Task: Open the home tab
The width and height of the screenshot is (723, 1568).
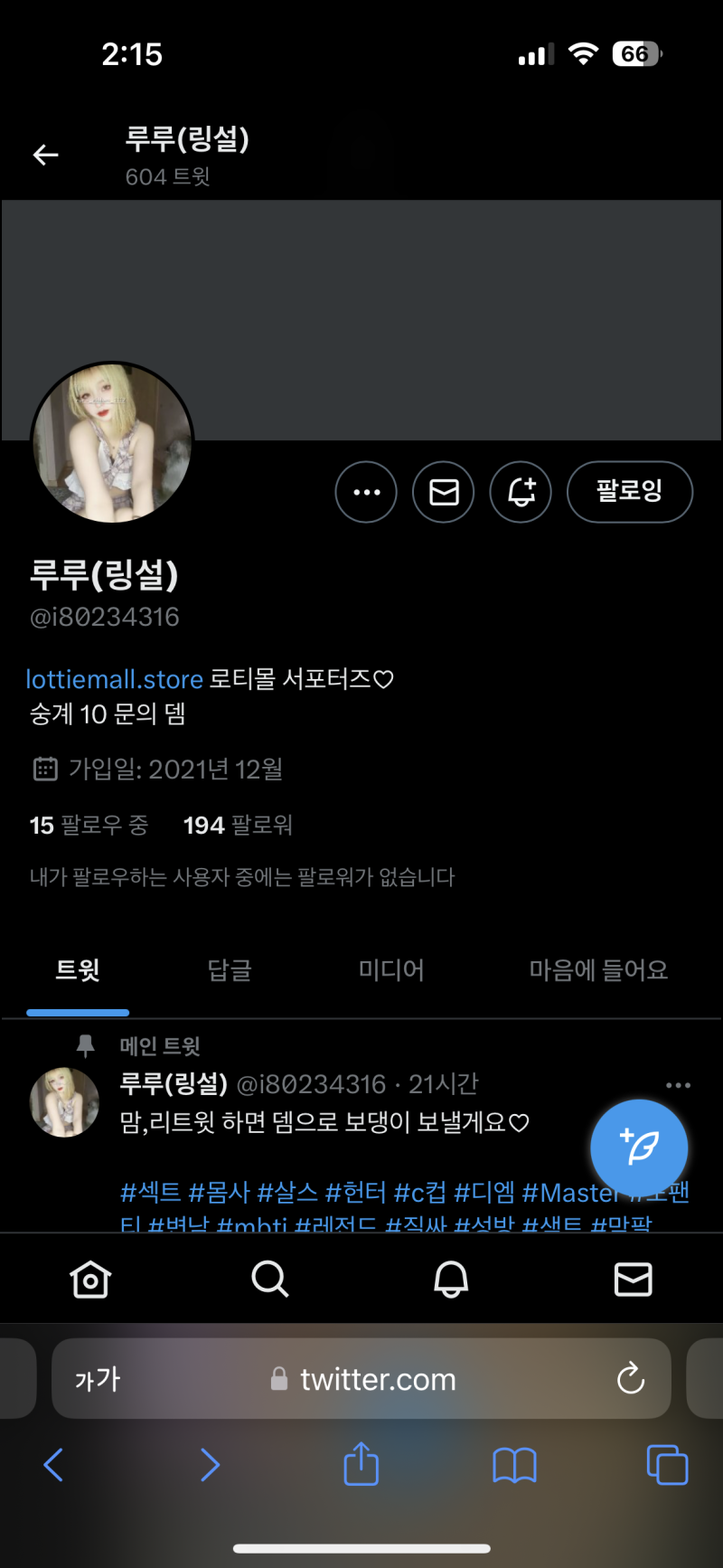Action: tap(90, 1280)
